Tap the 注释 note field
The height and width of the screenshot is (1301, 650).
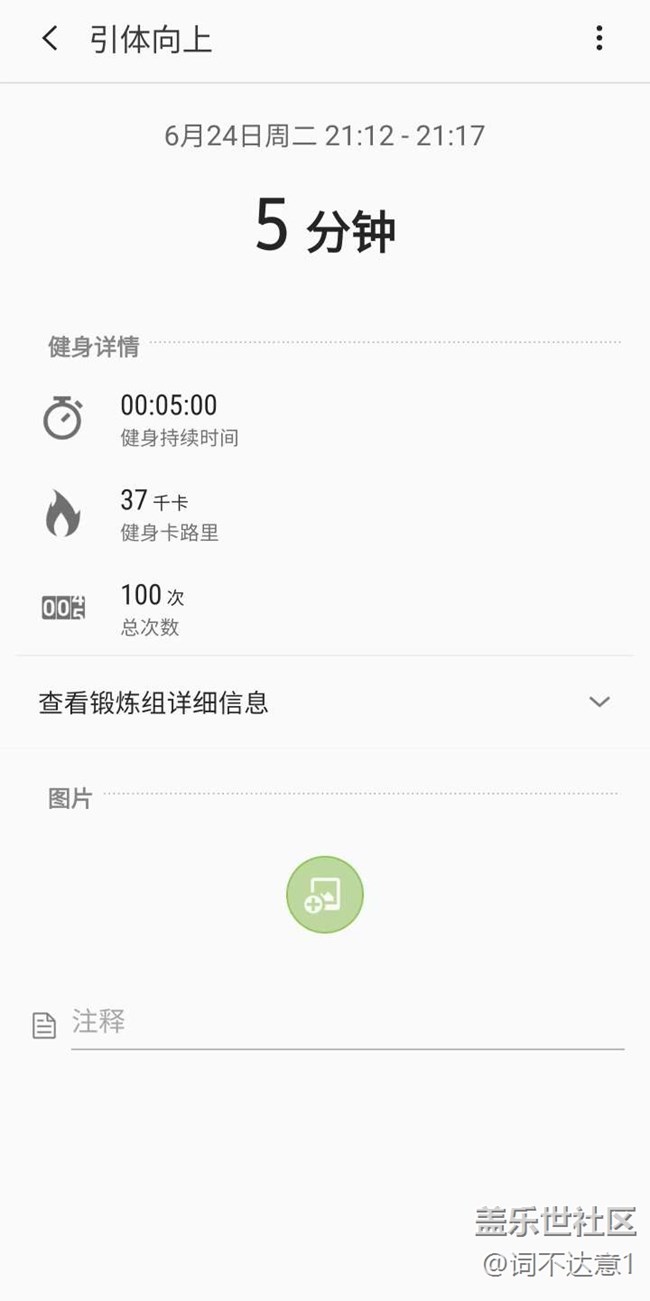click(x=346, y=1023)
